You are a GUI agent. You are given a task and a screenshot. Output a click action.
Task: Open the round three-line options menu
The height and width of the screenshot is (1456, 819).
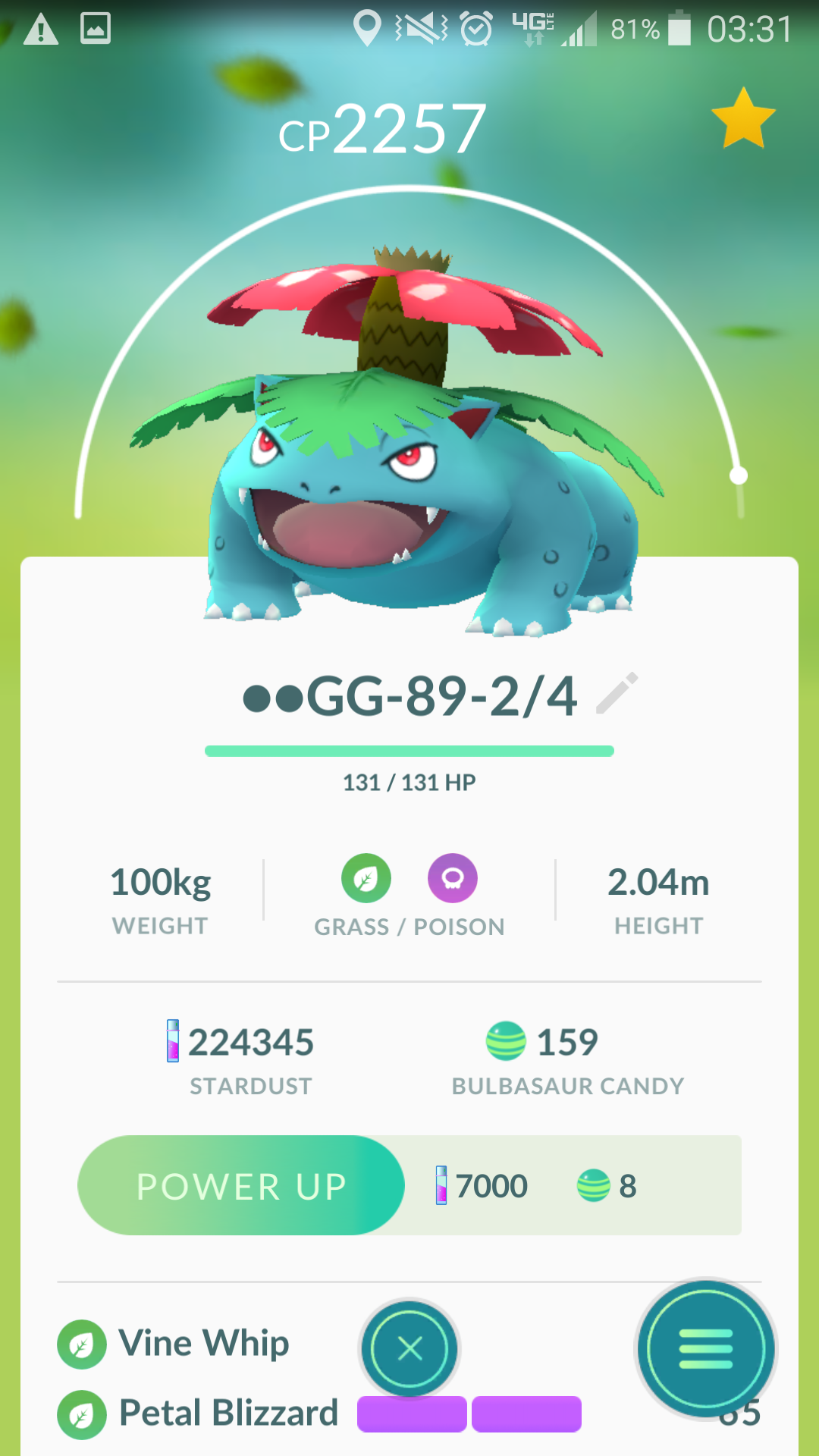(x=706, y=1349)
